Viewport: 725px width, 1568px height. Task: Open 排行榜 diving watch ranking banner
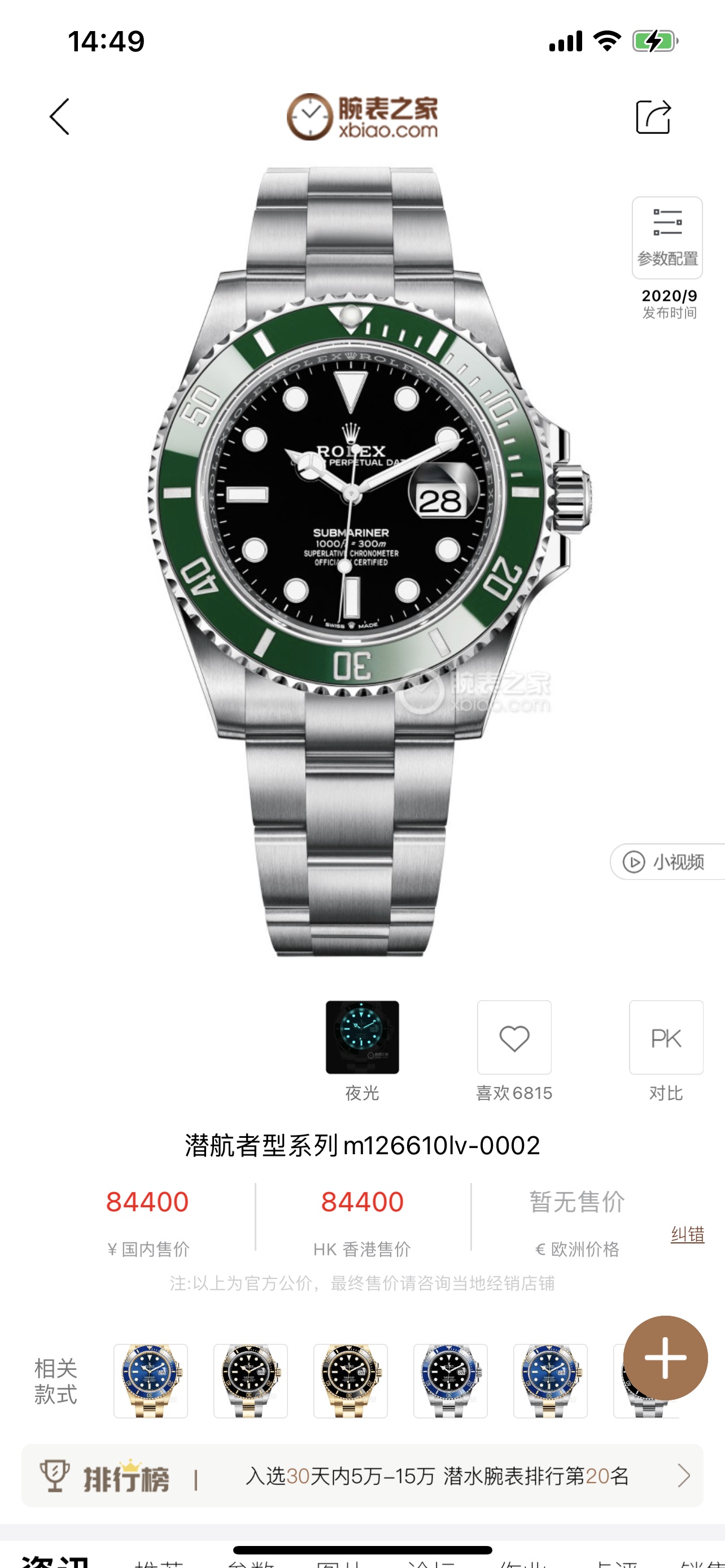tap(362, 1475)
